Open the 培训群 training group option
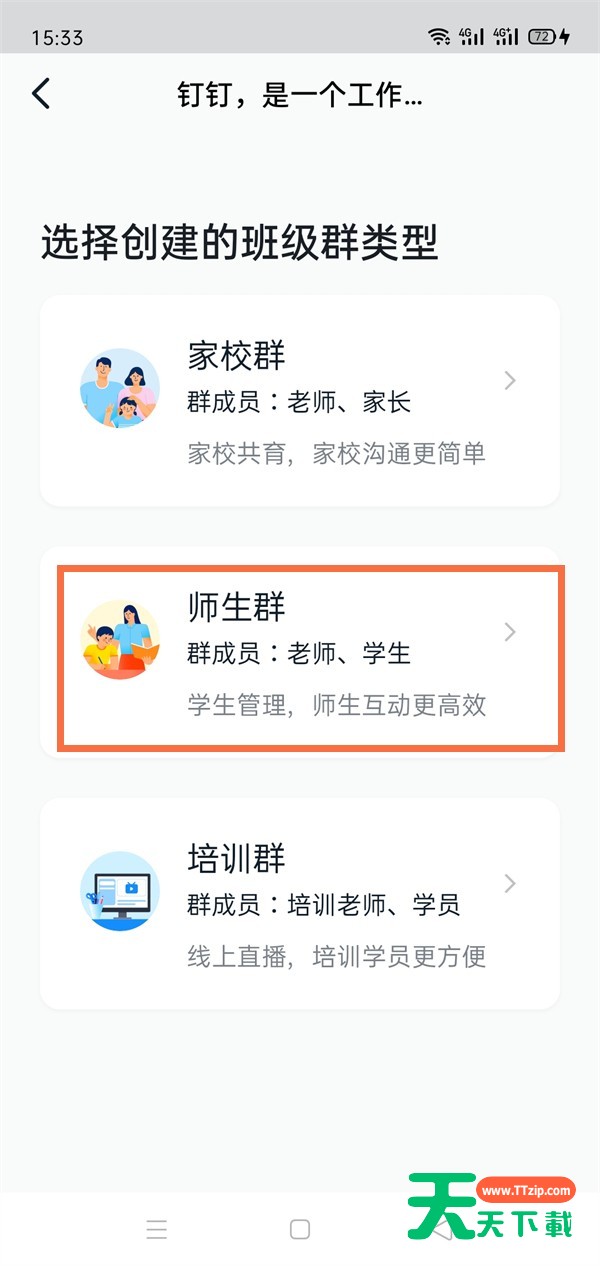600x1266 pixels. (299, 903)
